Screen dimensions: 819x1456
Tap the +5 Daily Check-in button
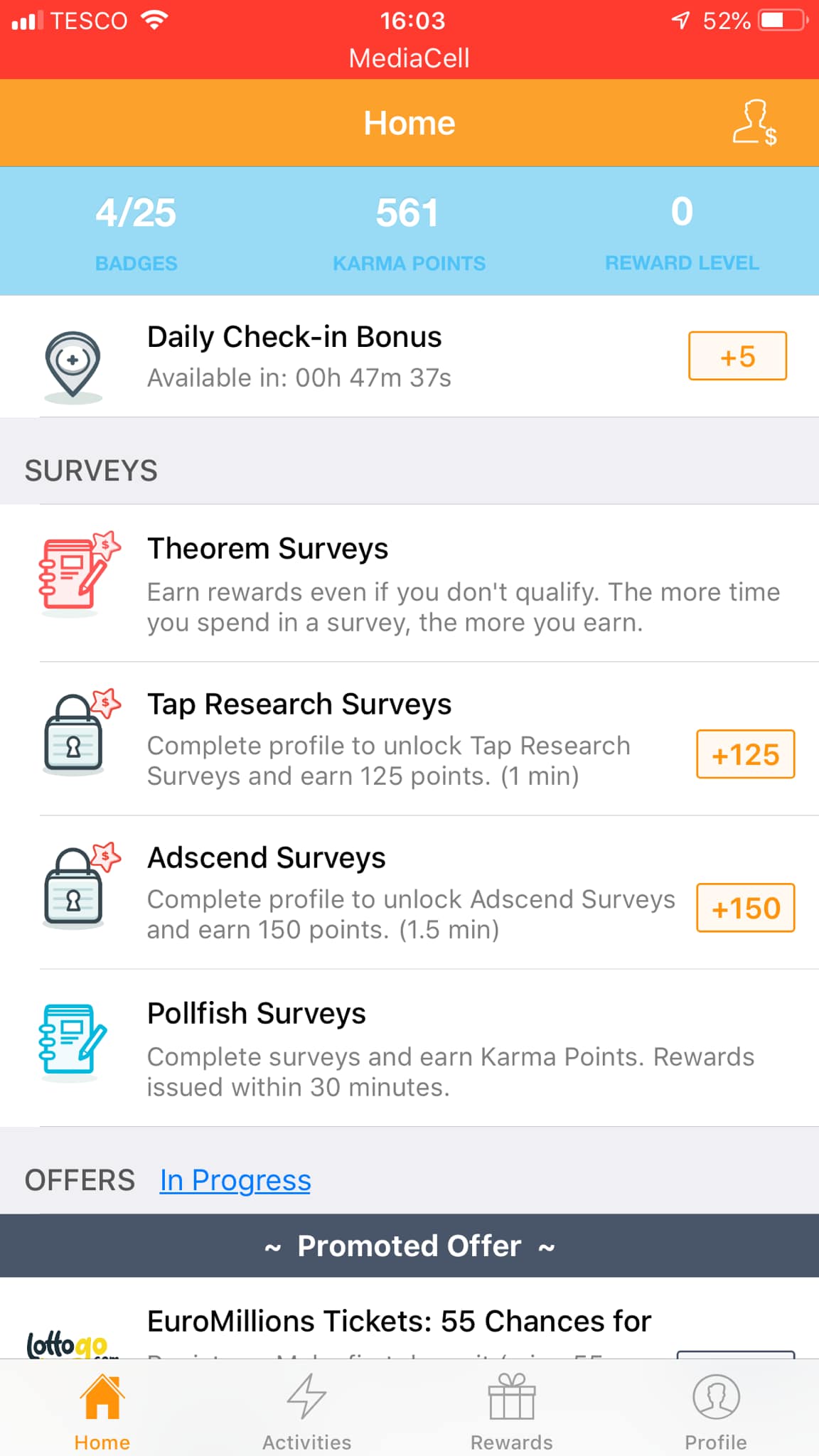pos(737,356)
